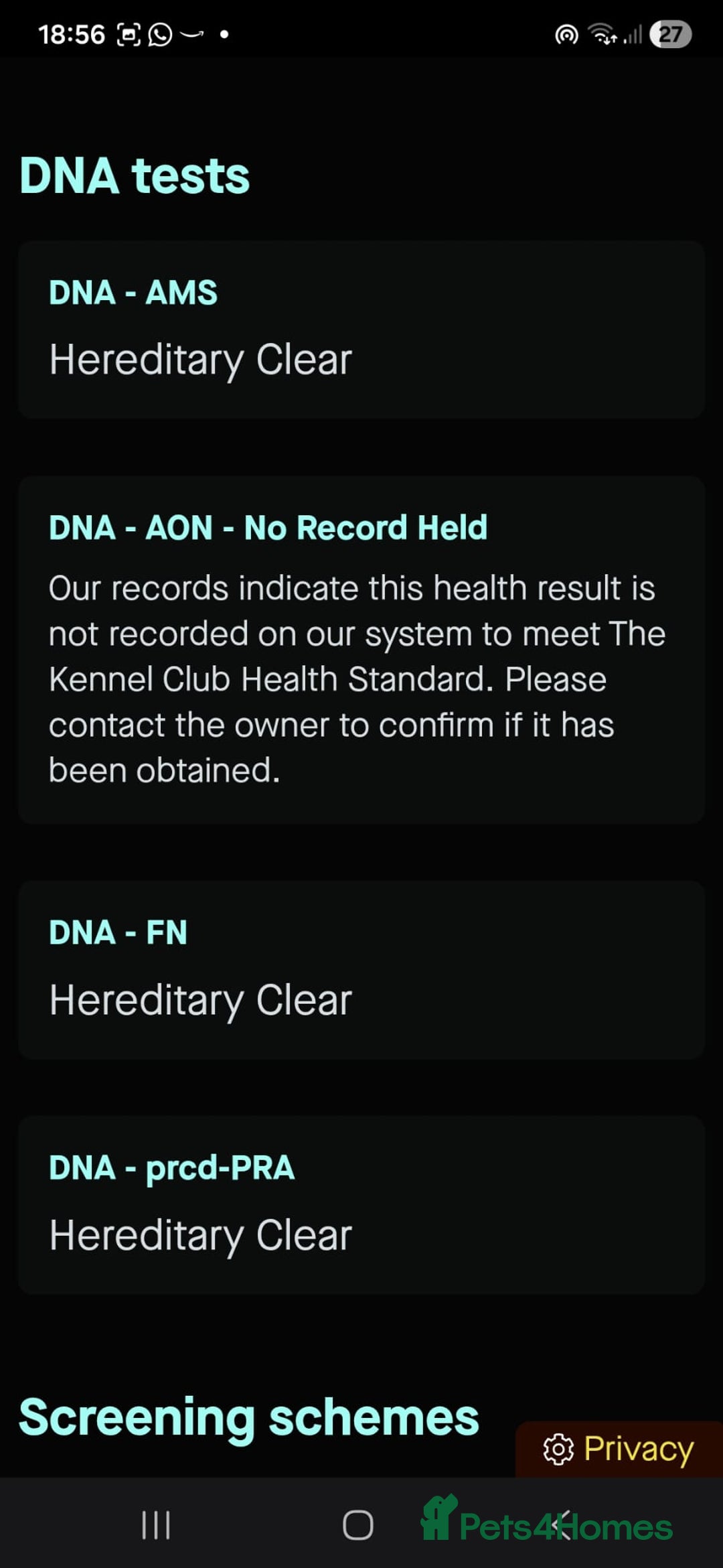Go to the home screen

(358, 1525)
